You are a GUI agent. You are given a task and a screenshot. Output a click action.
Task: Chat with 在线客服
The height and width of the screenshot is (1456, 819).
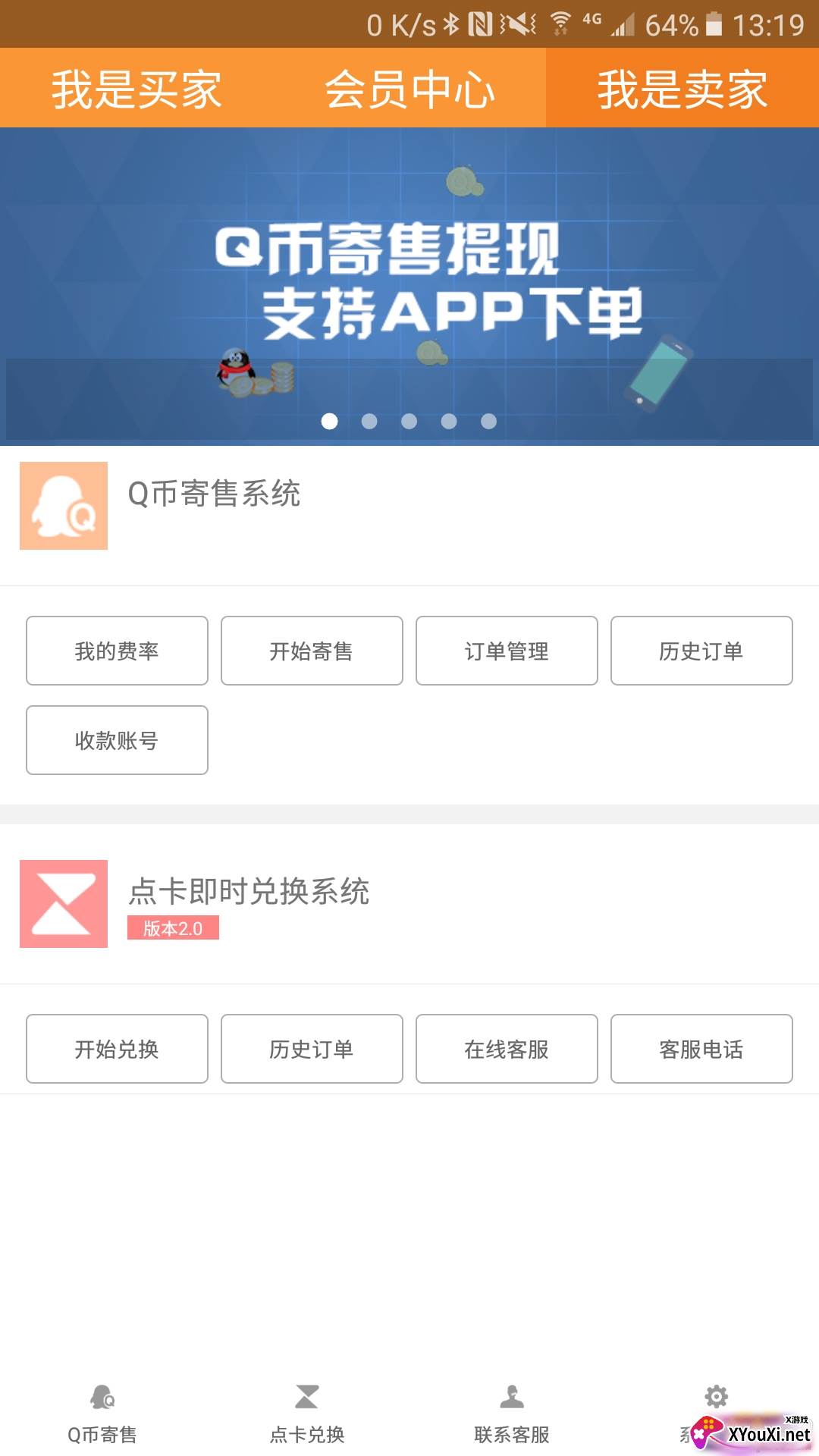pos(507,1049)
